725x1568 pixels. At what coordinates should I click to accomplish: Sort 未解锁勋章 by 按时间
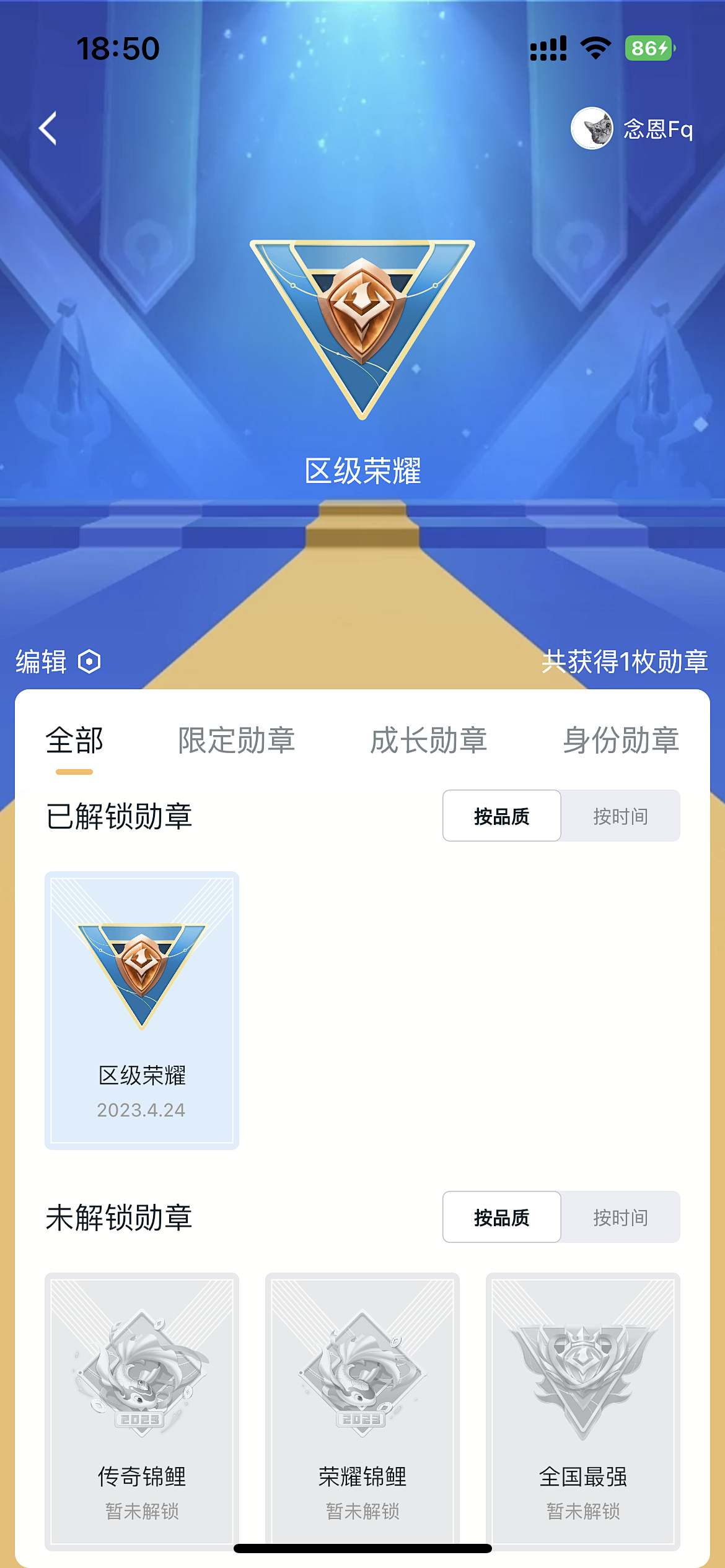(620, 1217)
